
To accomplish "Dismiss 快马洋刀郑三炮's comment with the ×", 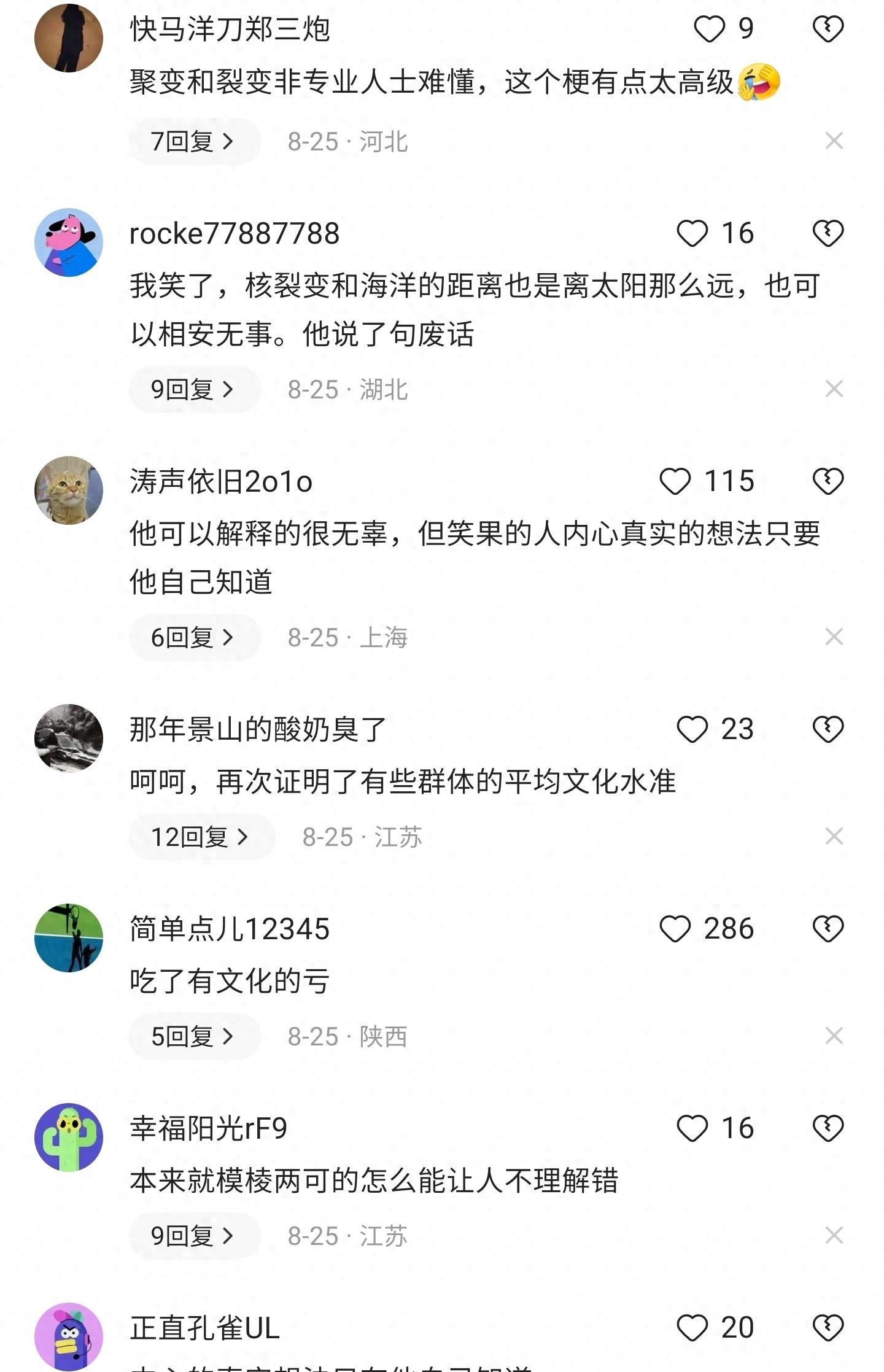I will 833,140.
